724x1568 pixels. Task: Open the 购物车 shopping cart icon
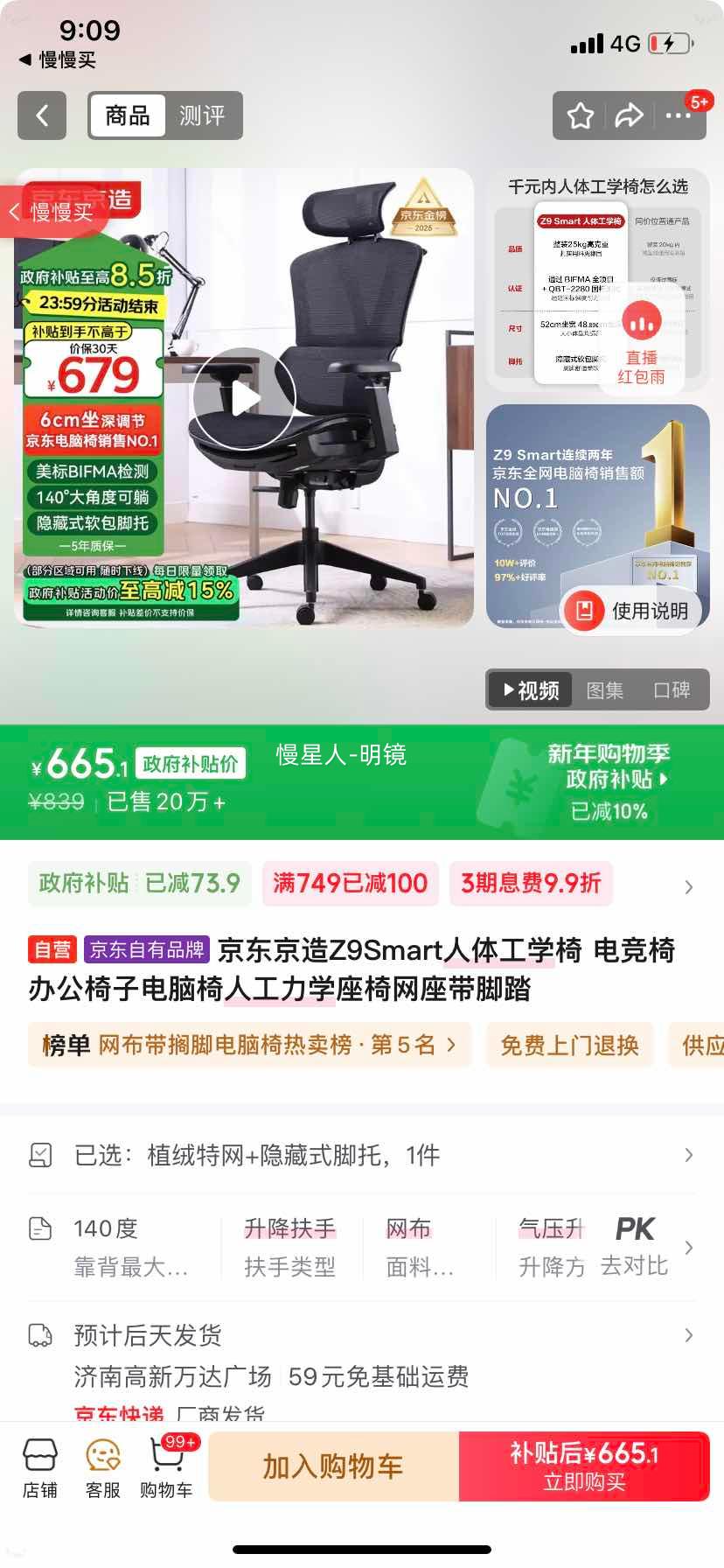click(168, 1466)
